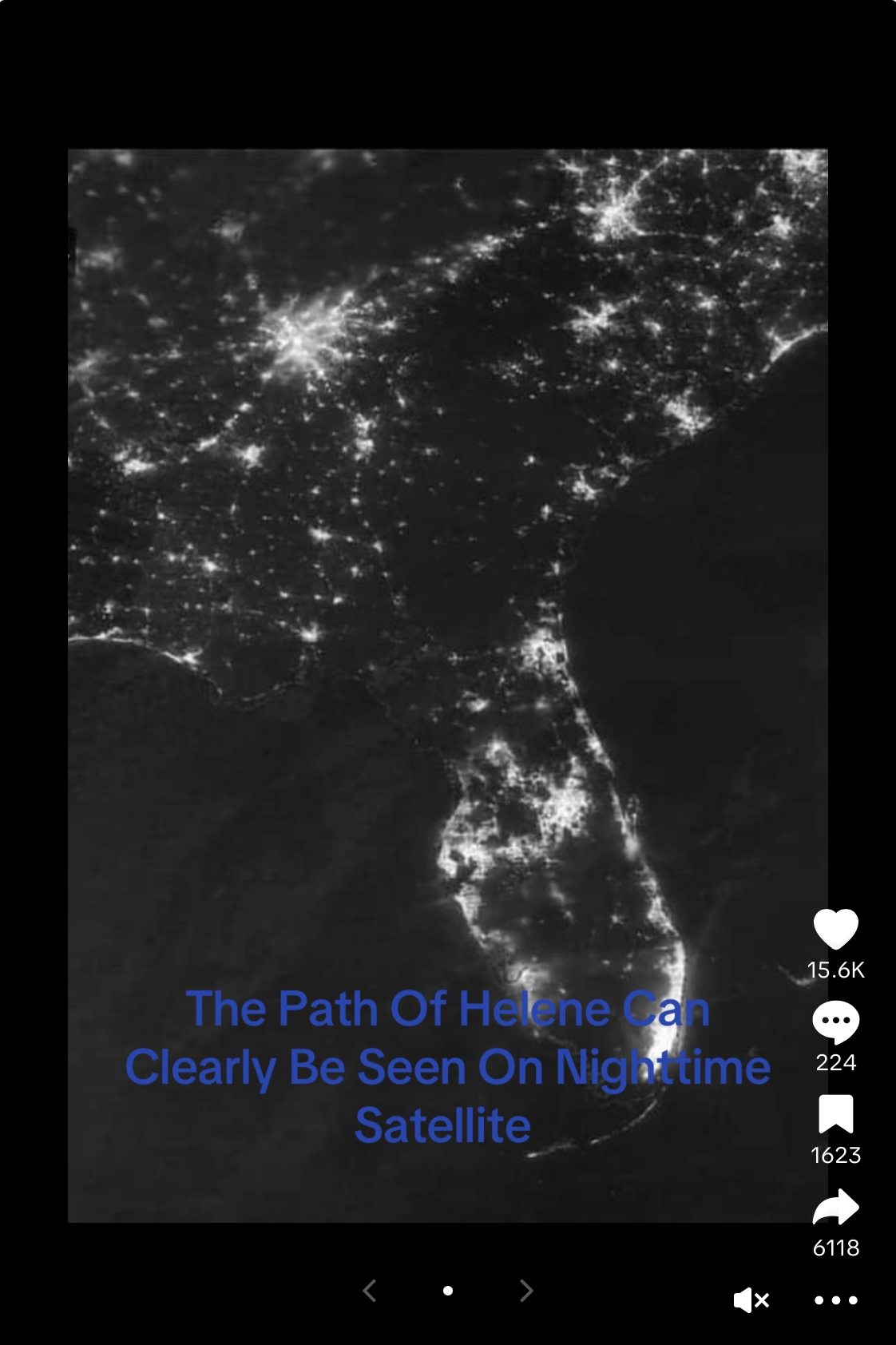Open the three-dot more options menu

(835, 1300)
